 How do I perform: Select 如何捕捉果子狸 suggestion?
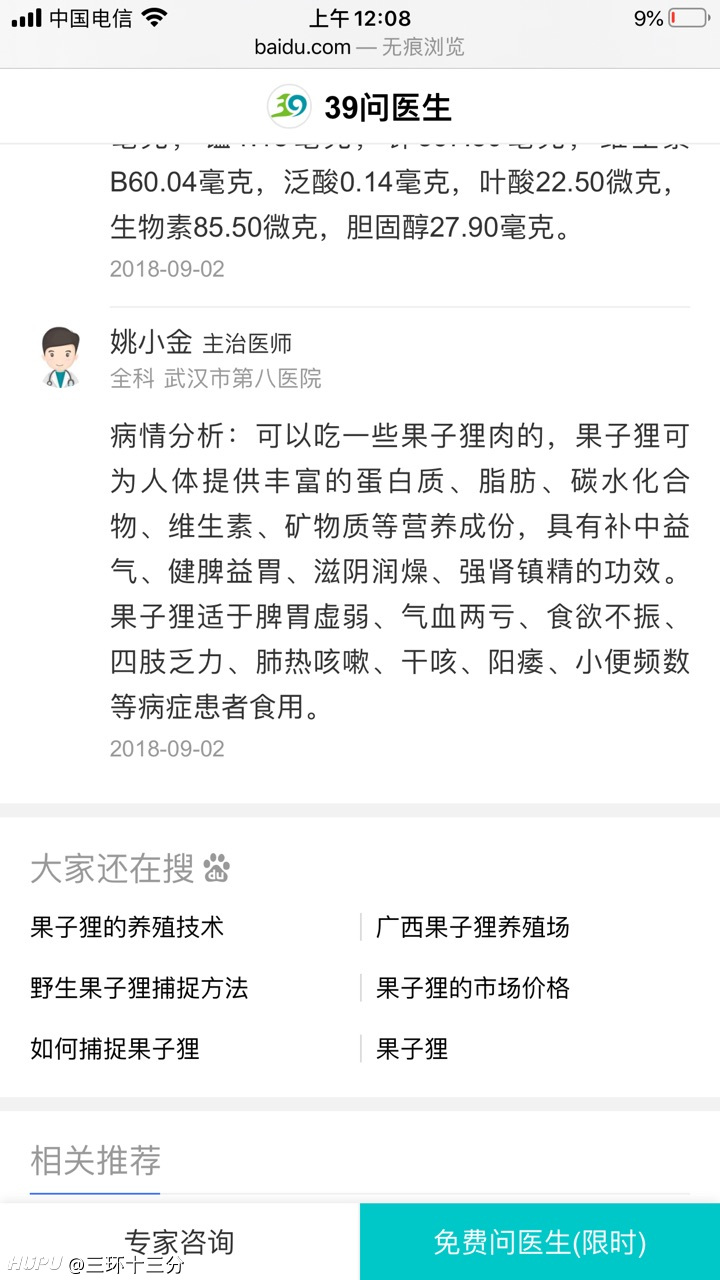click(x=115, y=1049)
